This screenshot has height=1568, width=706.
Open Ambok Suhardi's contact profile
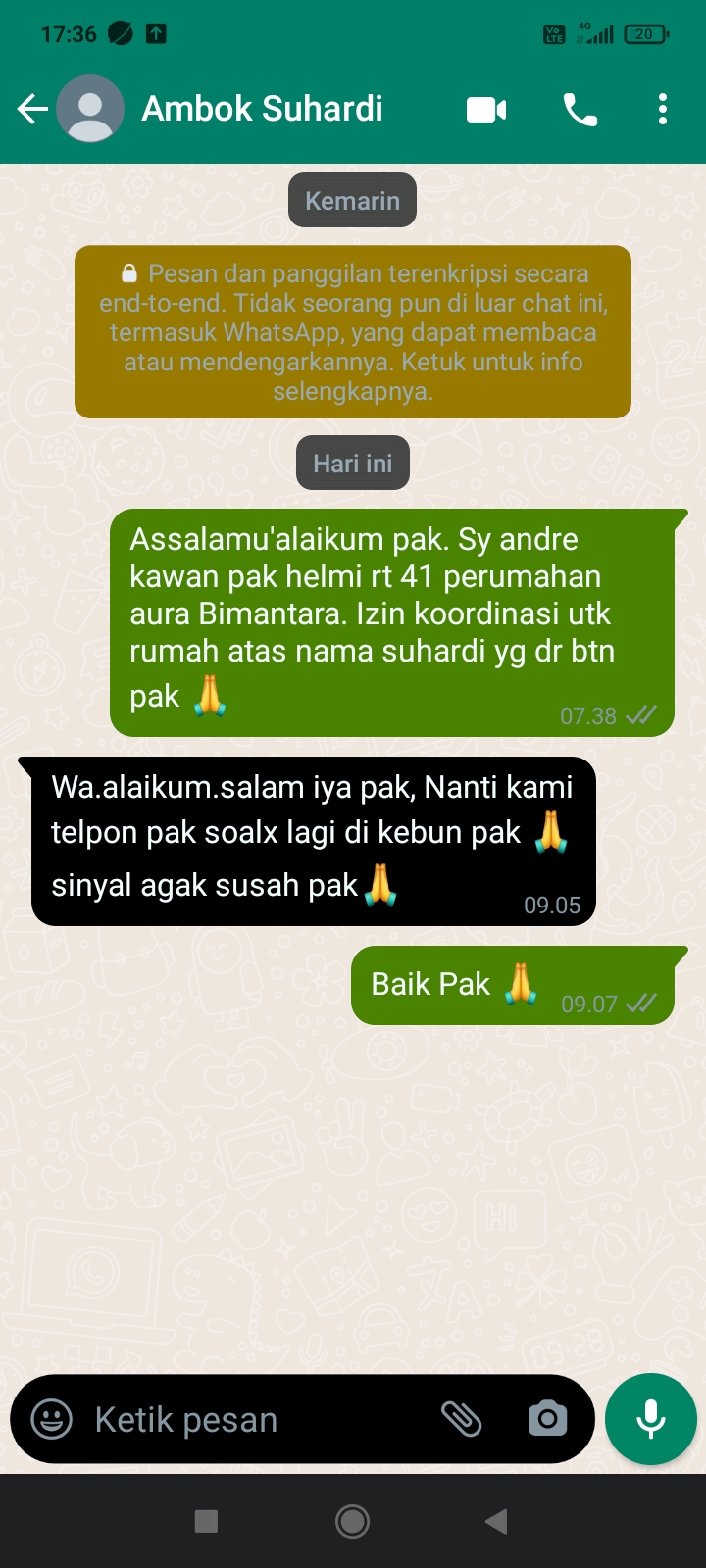click(x=262, y=109)
